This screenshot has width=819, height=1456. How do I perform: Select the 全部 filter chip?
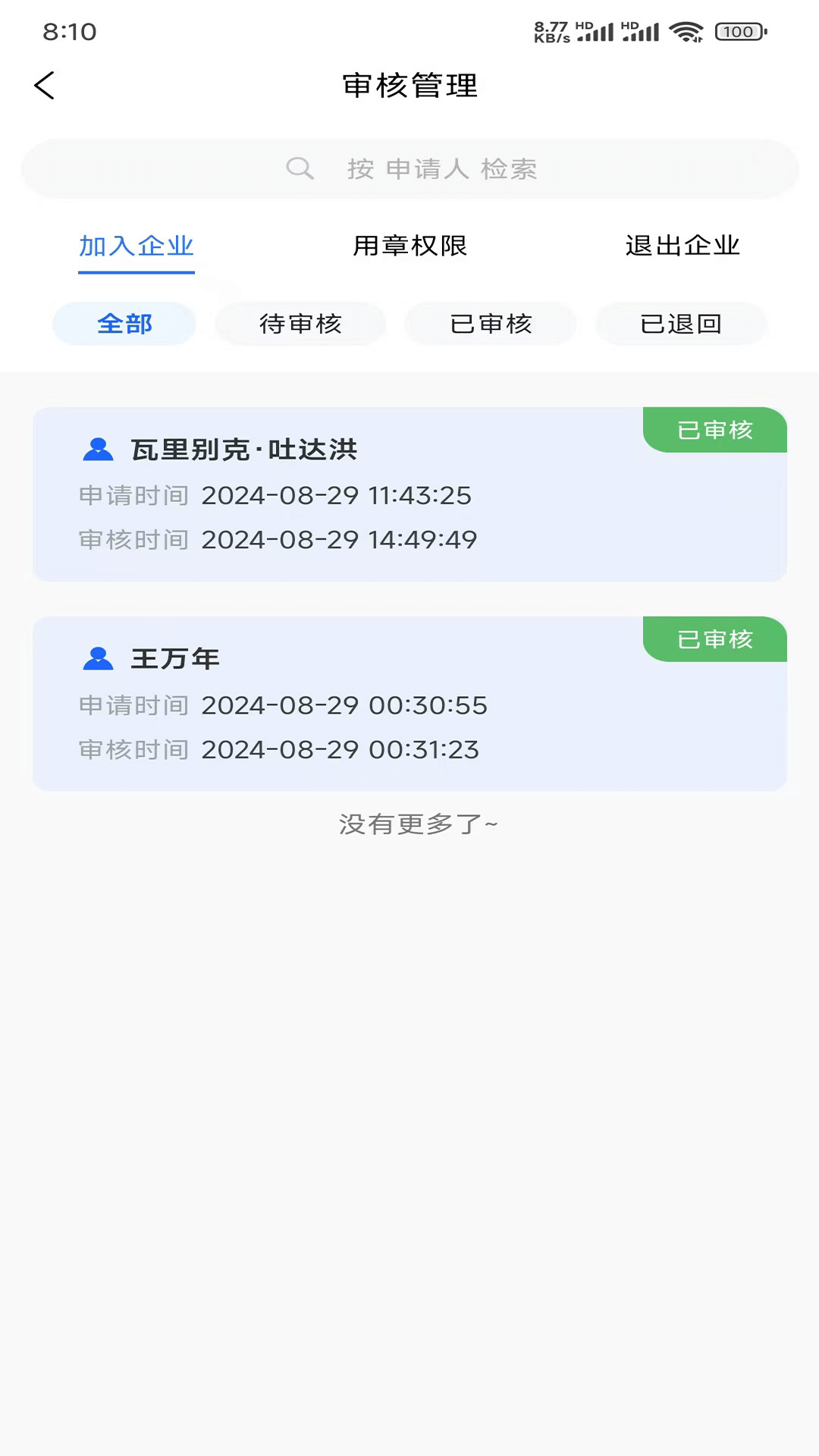[124, 323]
